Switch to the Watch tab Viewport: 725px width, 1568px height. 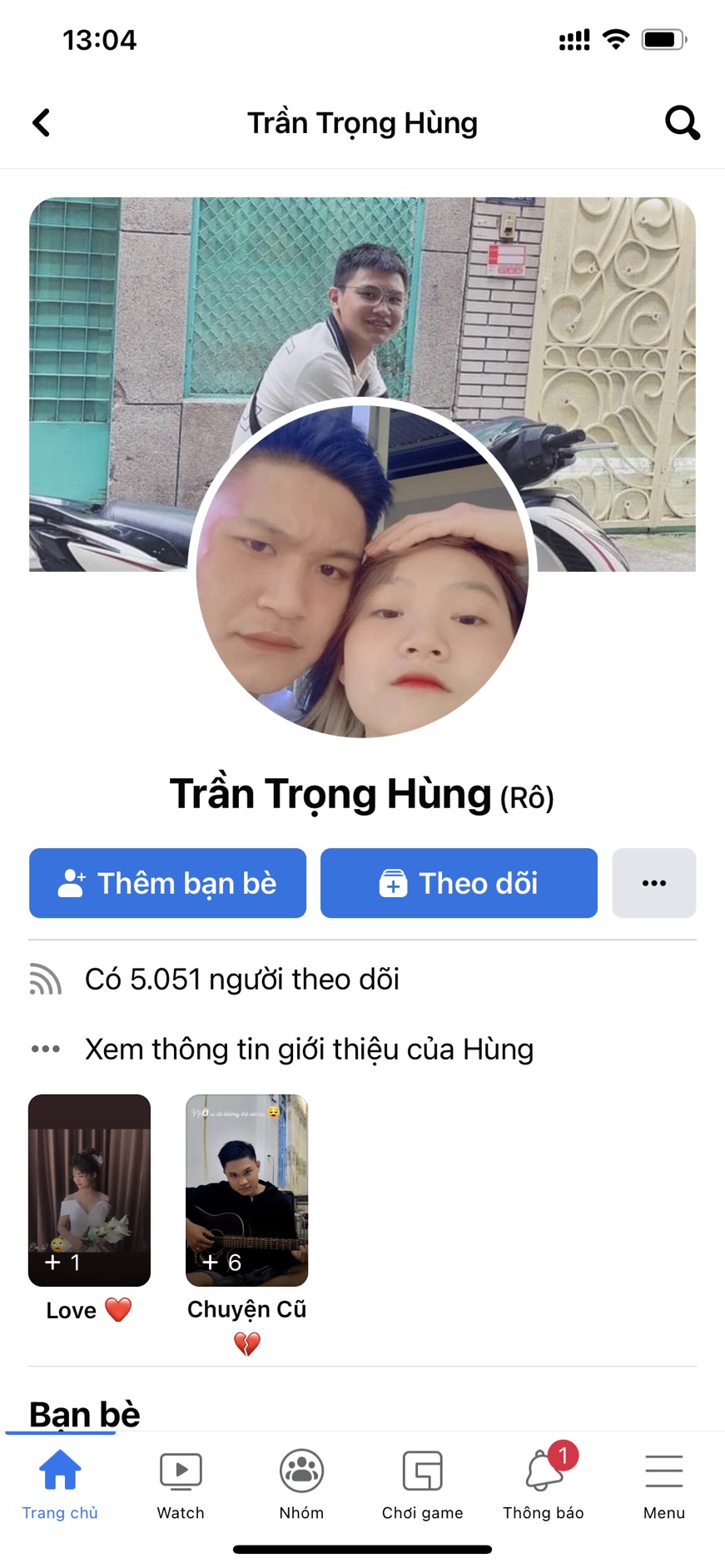pos(181,1485)
